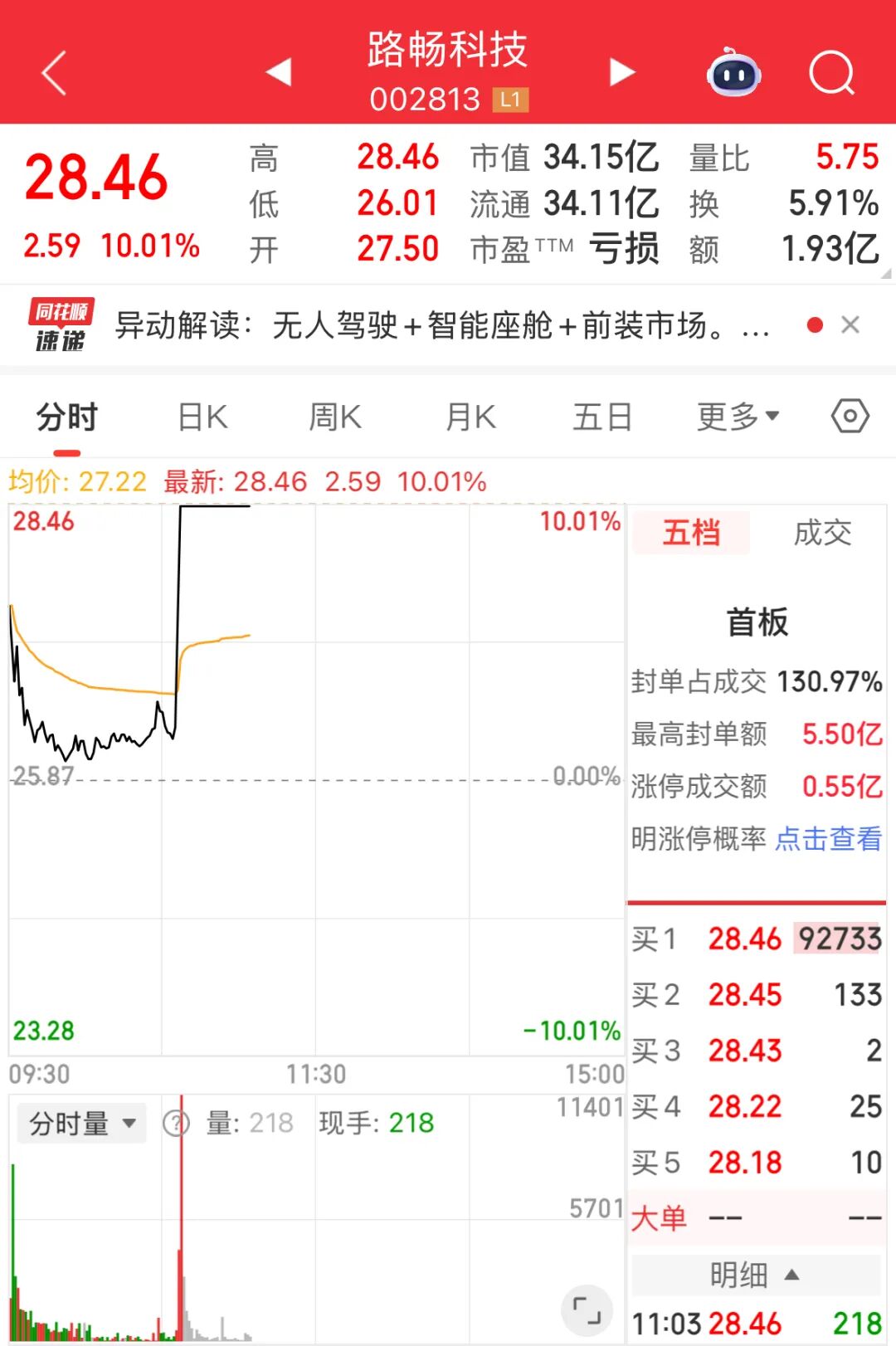
Task: Switch to the 月K chart tab
Action: tap(470, 417)
